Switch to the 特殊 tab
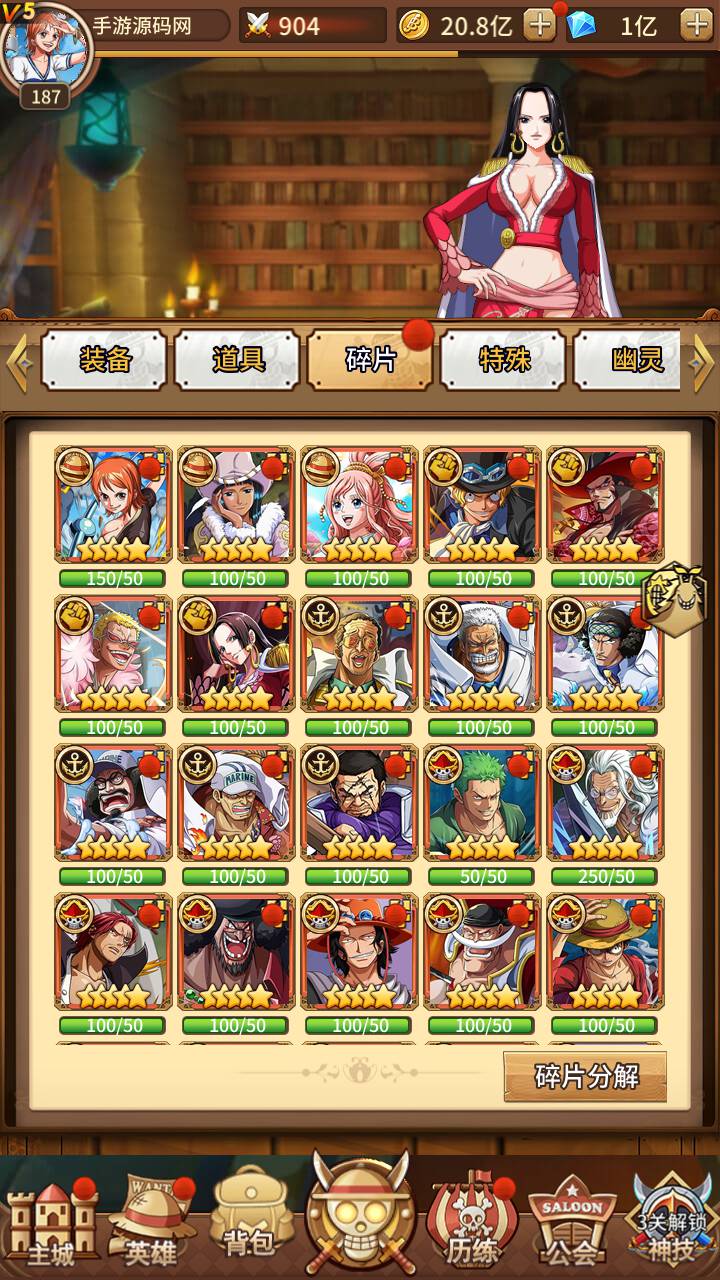This screenshot has width=720, height=1280. (504, 360)
